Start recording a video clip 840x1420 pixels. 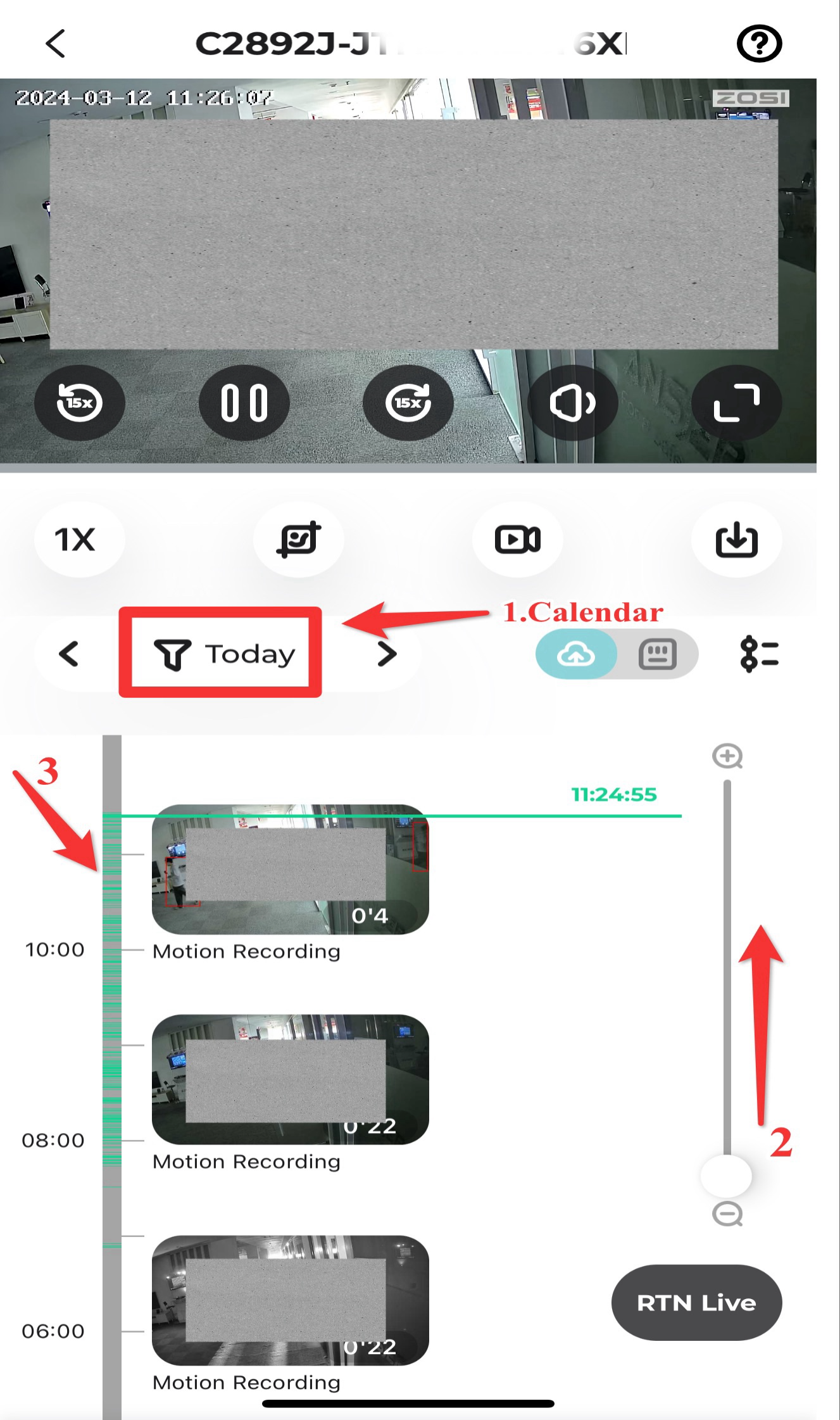(517, 540)
